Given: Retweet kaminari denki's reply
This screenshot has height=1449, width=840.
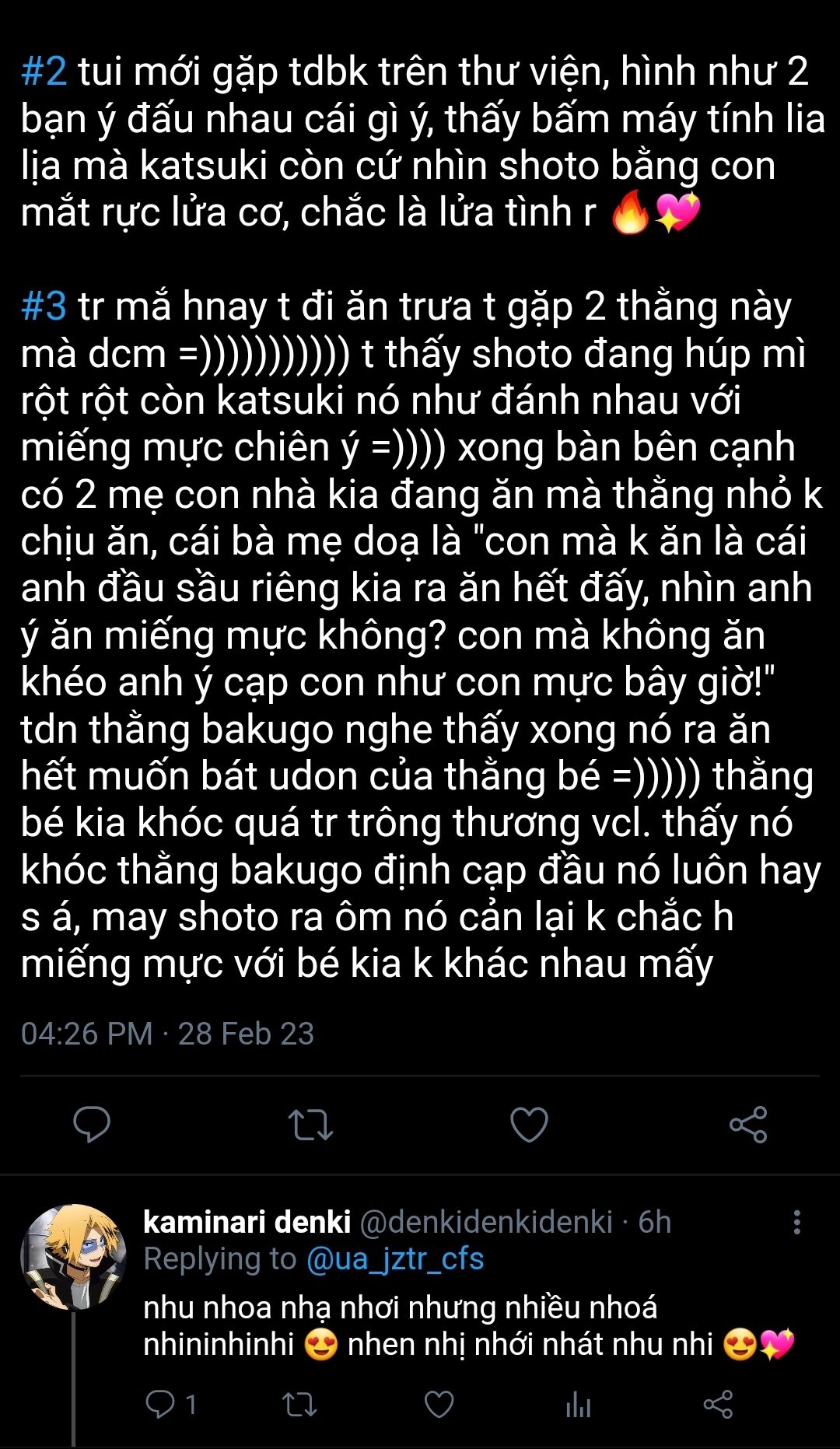Looking at the screenshot, I should (299, 1404).
